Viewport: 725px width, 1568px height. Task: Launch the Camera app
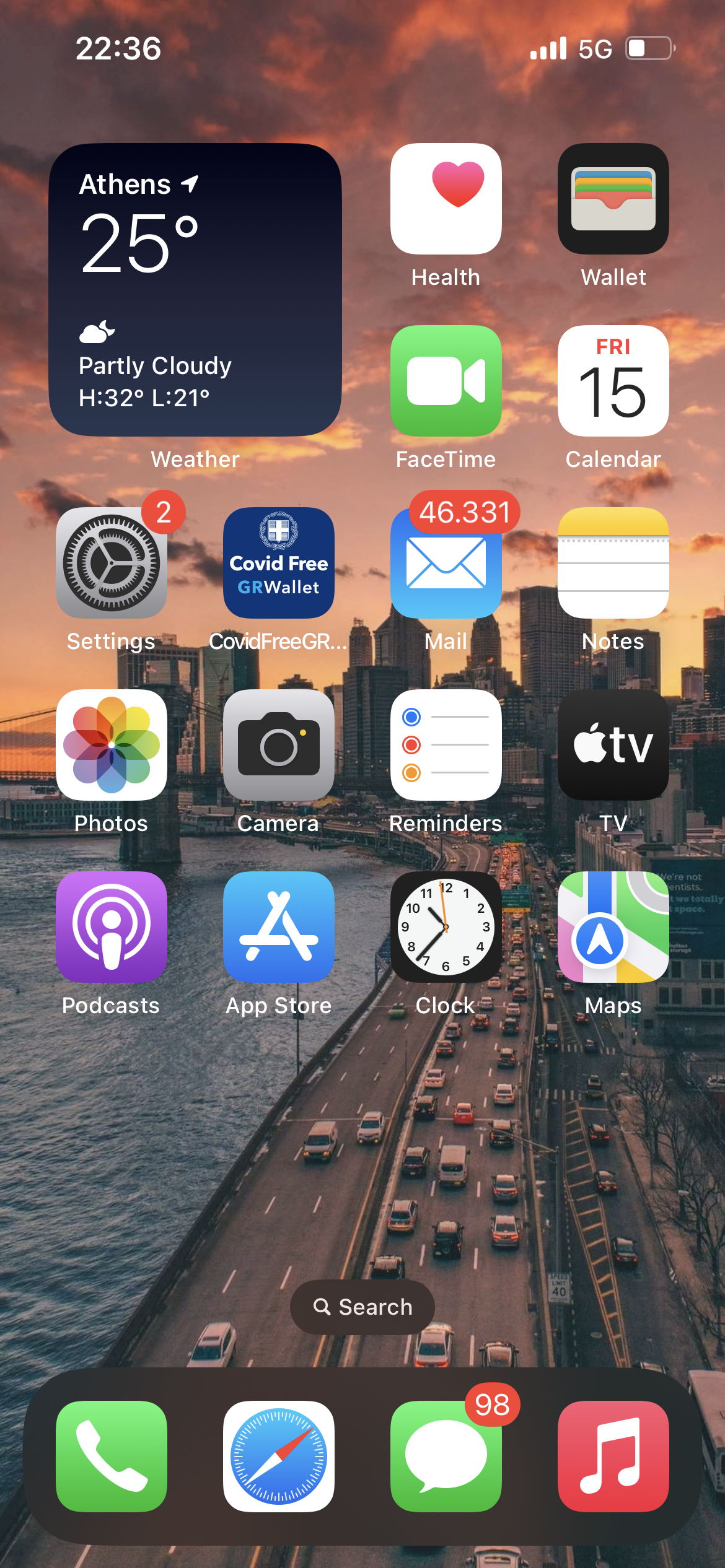(x=278, y=745)
